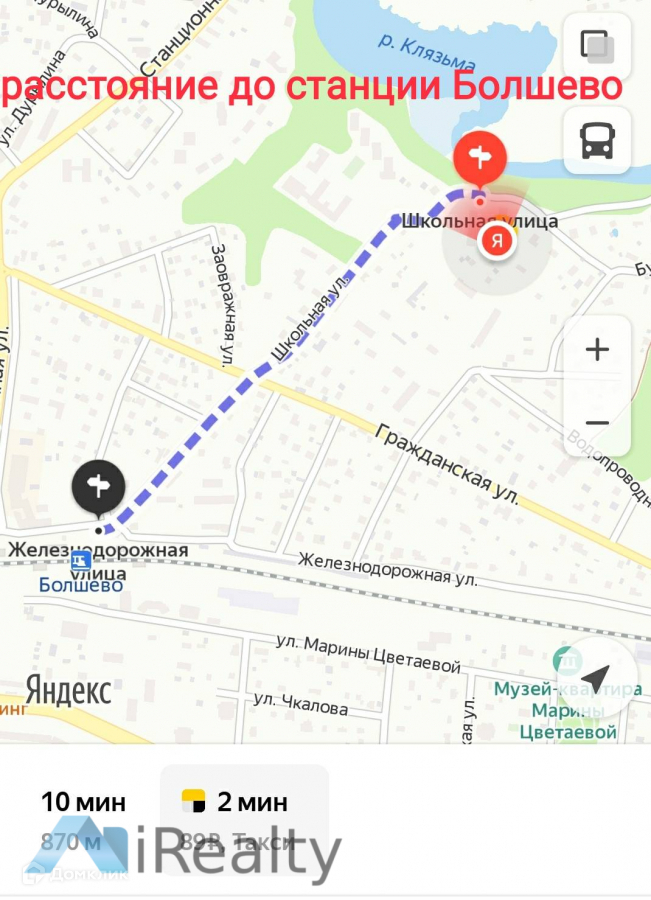Open the map layers button

tap(597, 46)
